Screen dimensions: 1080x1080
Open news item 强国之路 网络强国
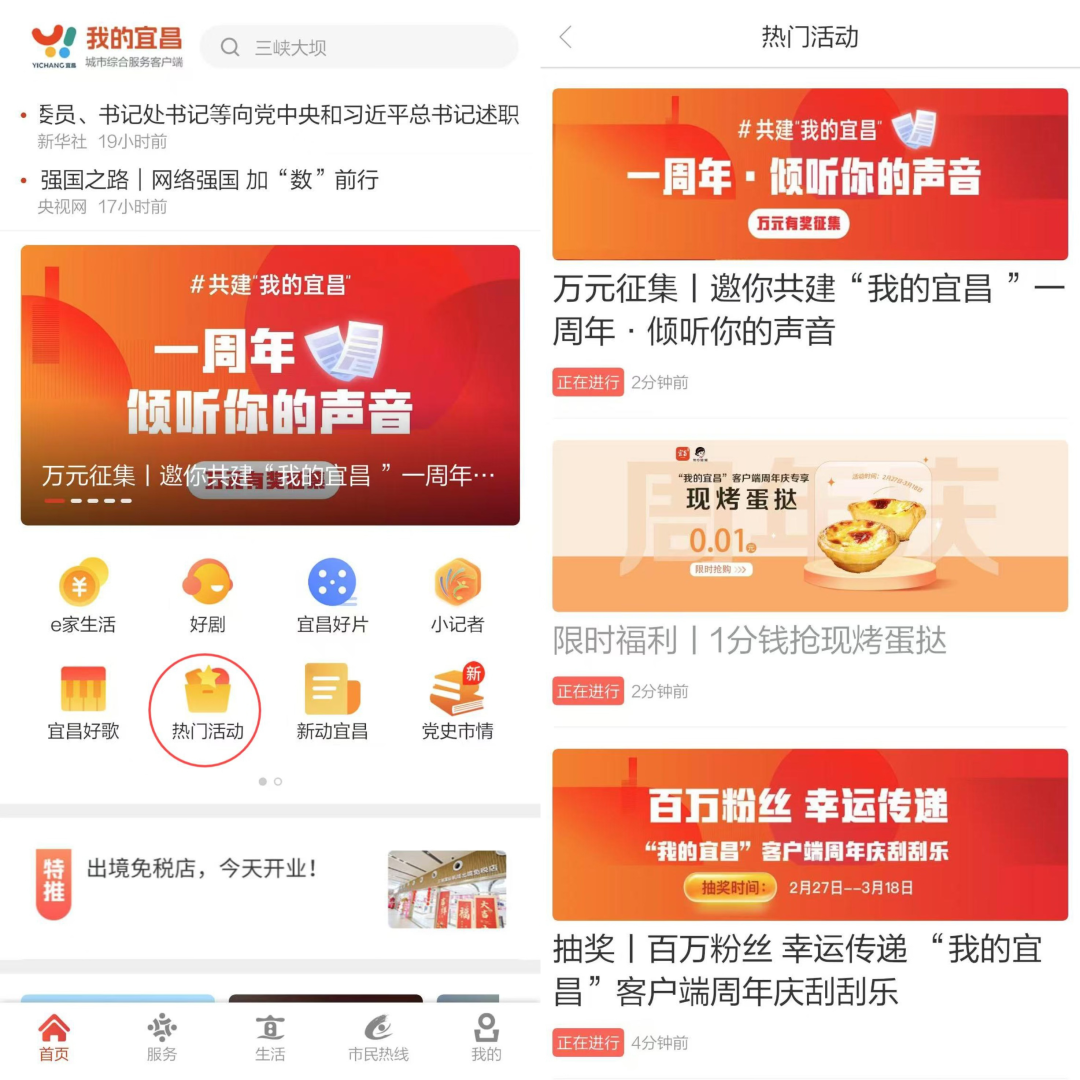(x=210, y=181)
